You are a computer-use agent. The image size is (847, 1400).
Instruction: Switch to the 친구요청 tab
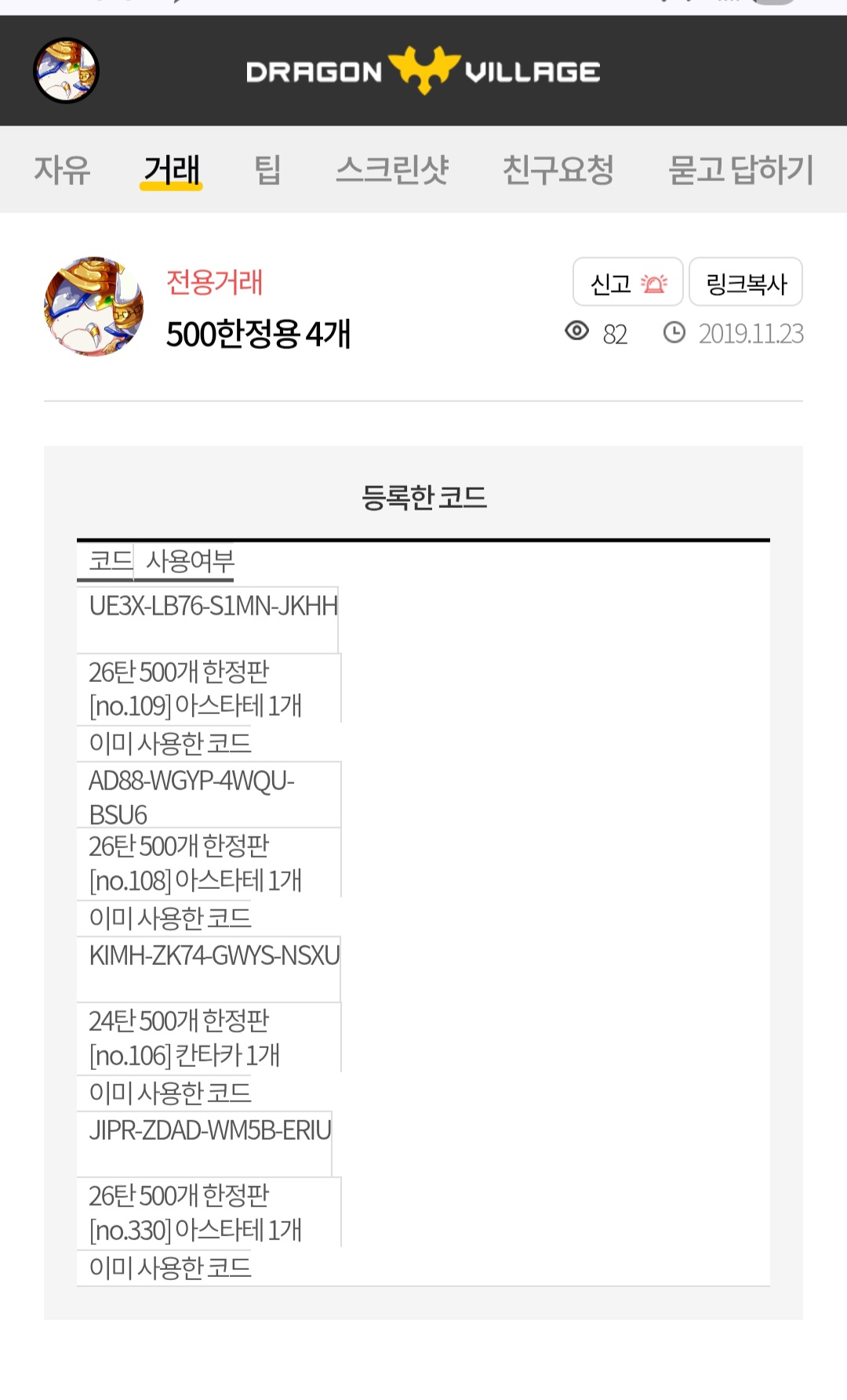558,169
